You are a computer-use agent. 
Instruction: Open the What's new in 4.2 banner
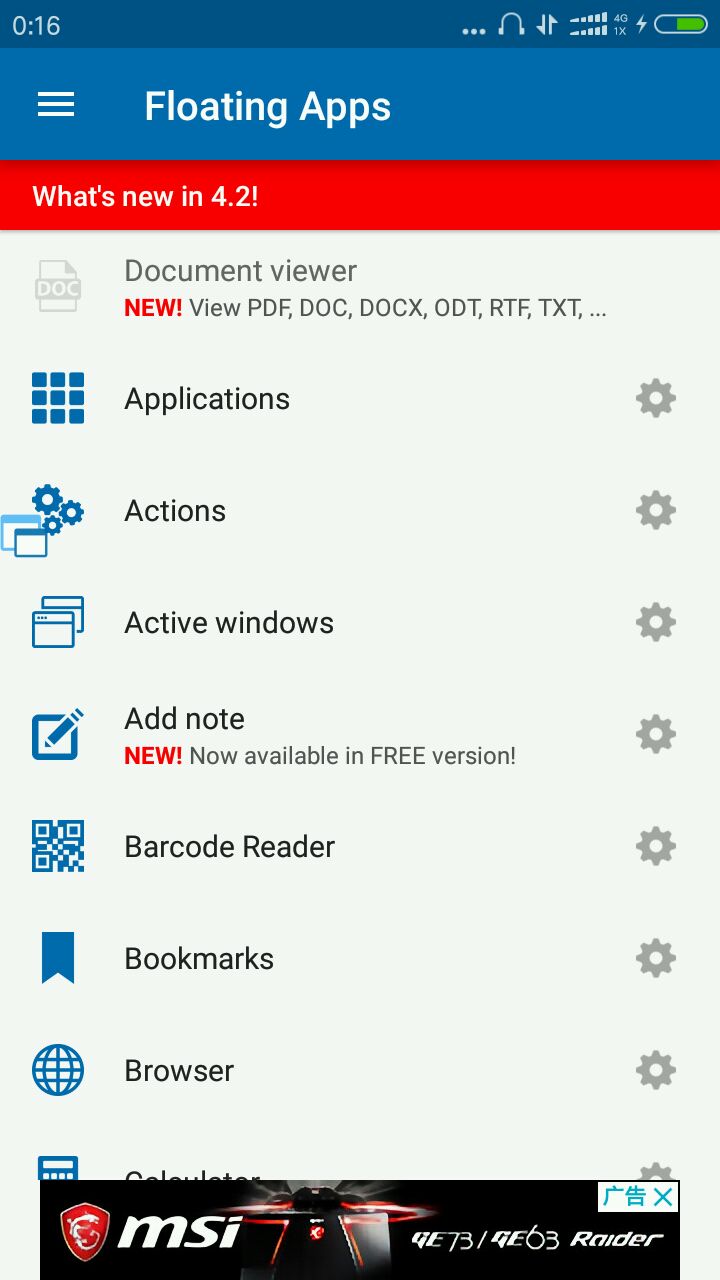point(360,196)
